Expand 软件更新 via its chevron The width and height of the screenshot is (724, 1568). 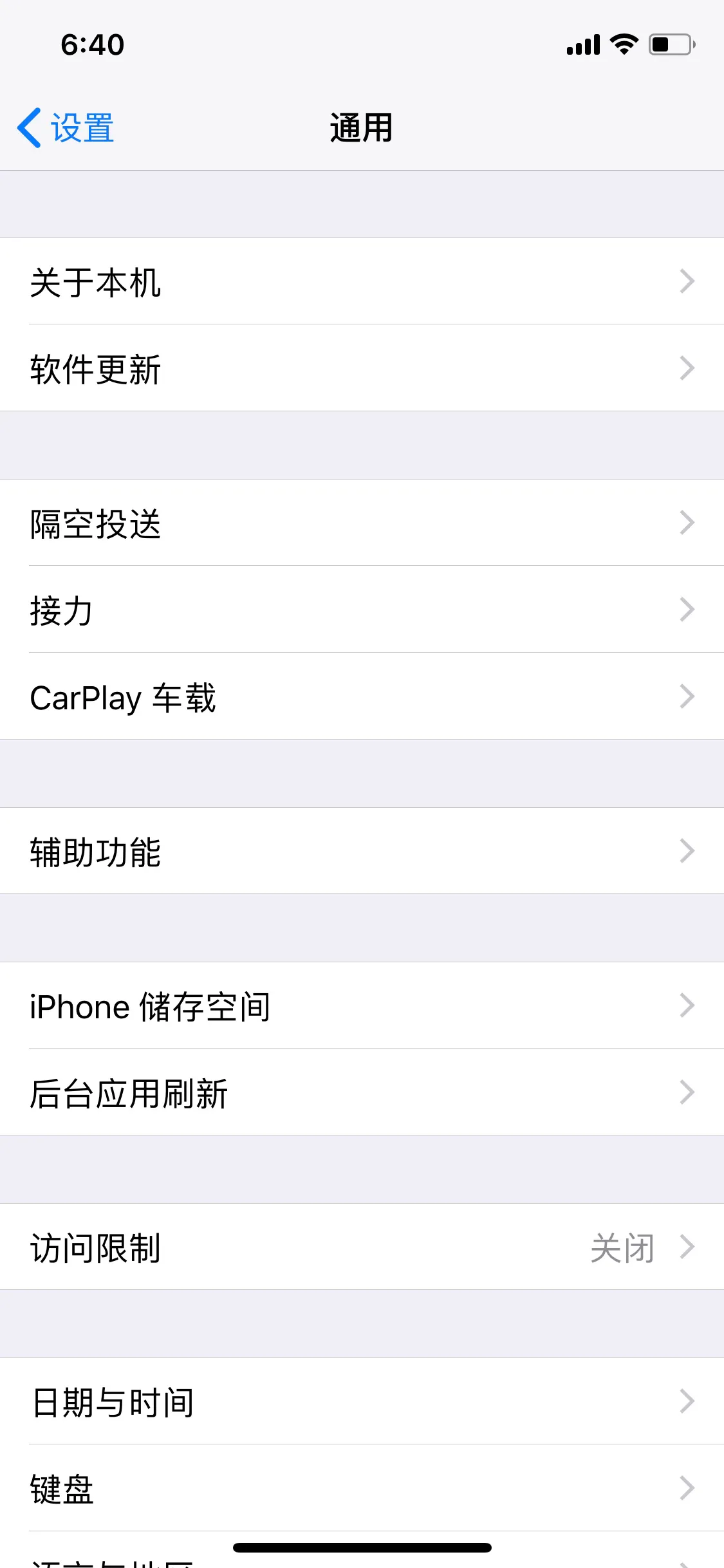click(x=688, y=369)
